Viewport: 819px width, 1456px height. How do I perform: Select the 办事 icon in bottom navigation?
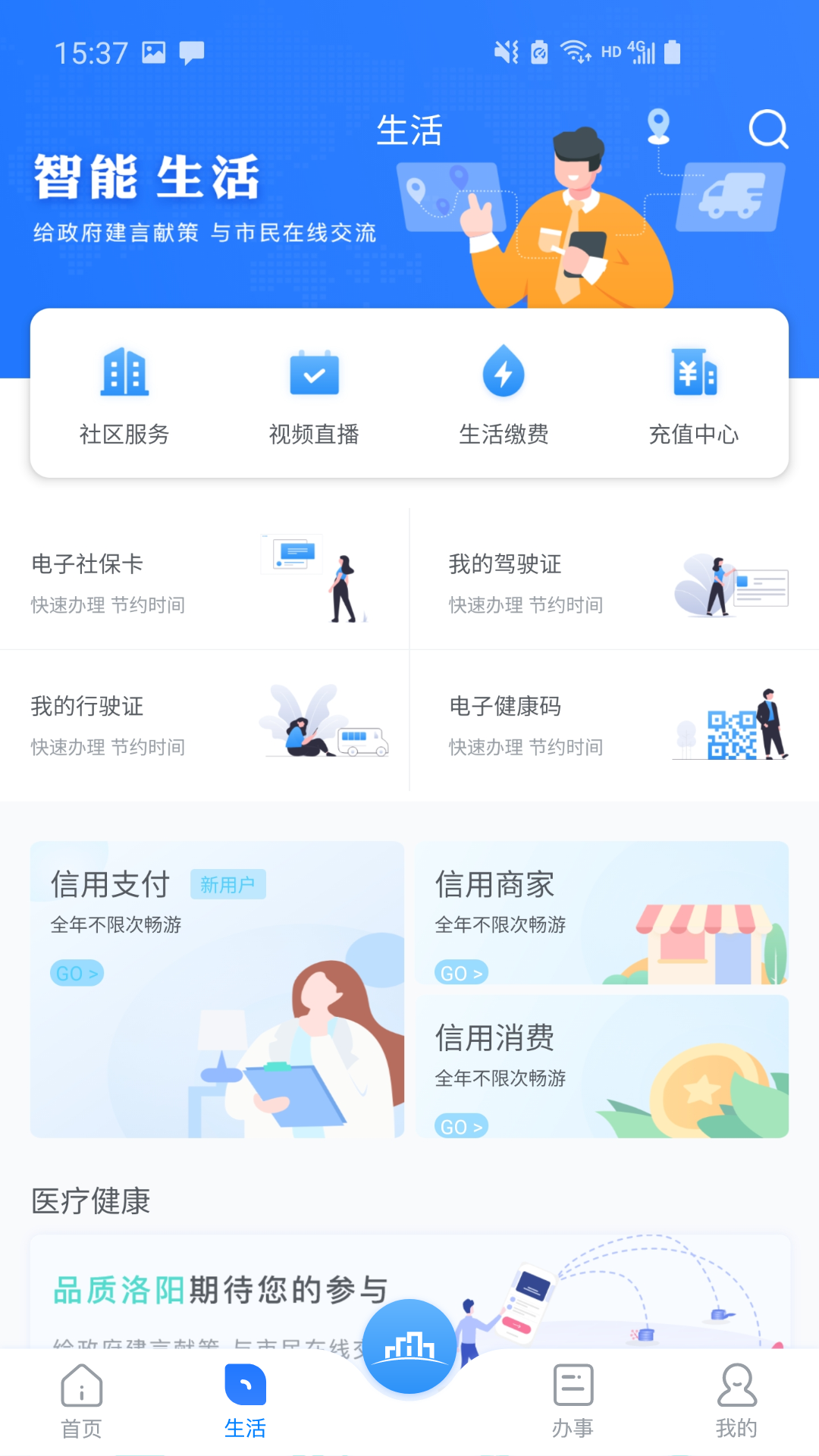click(573, 1399)
